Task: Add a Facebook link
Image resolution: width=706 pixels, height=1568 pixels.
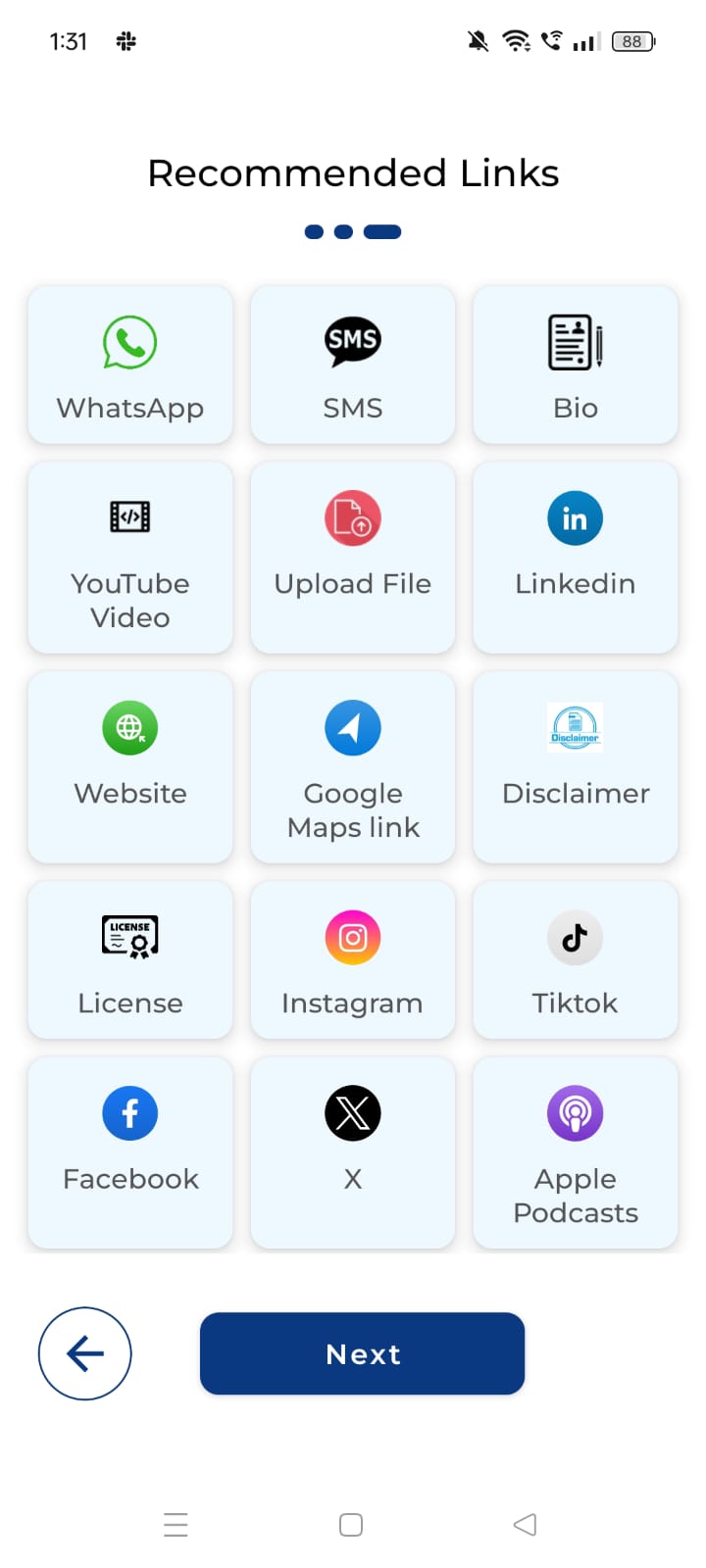Action: [x=130, y=1151]
